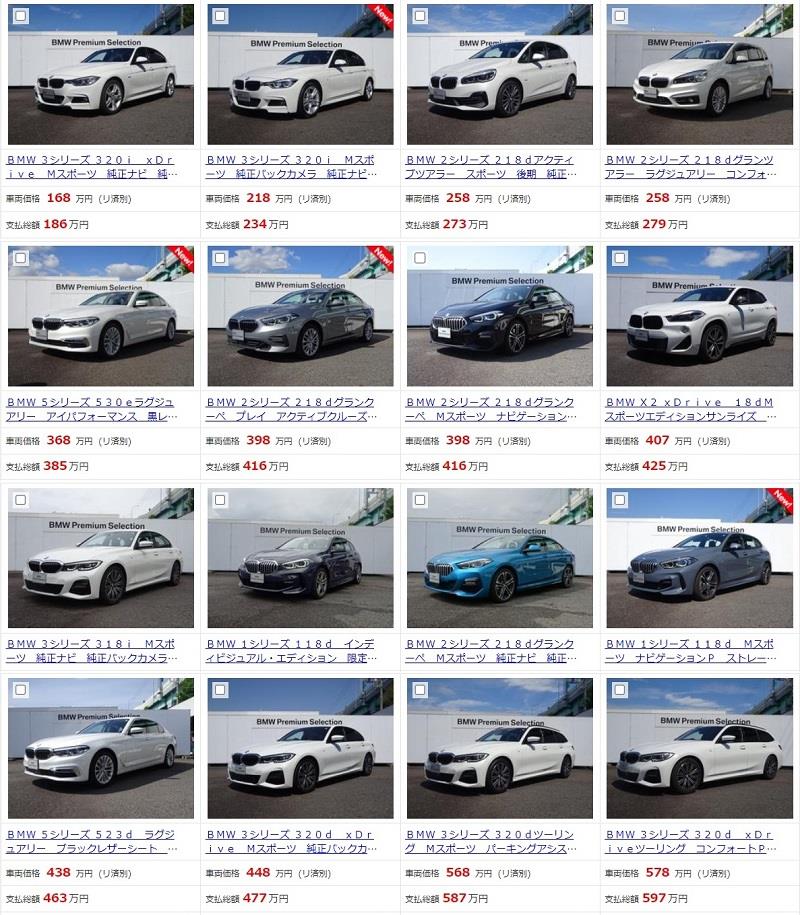Check the box on the 168万円 320i xDrive

(x=21, y=16)
